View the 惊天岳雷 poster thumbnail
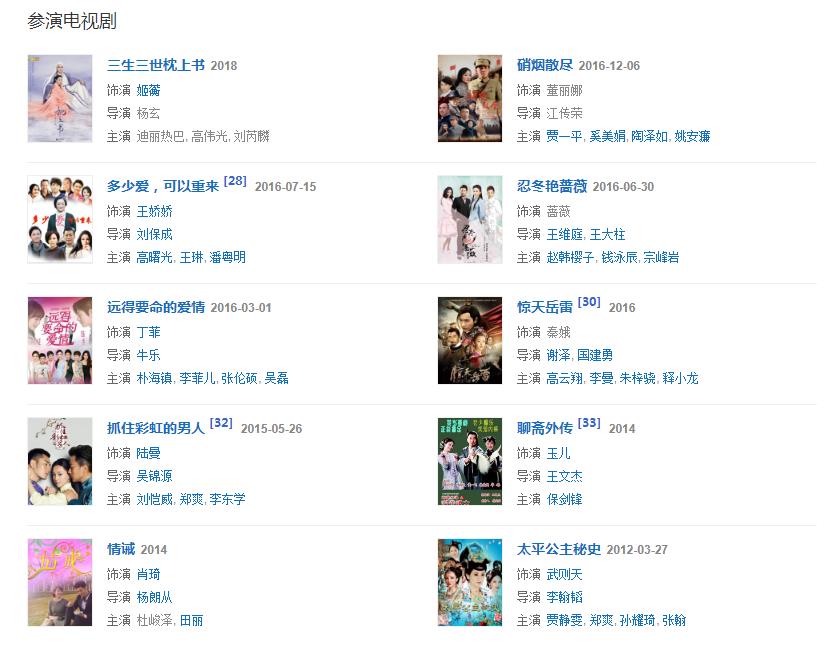This screenshot has width=835, height=646. coord(470,340)
